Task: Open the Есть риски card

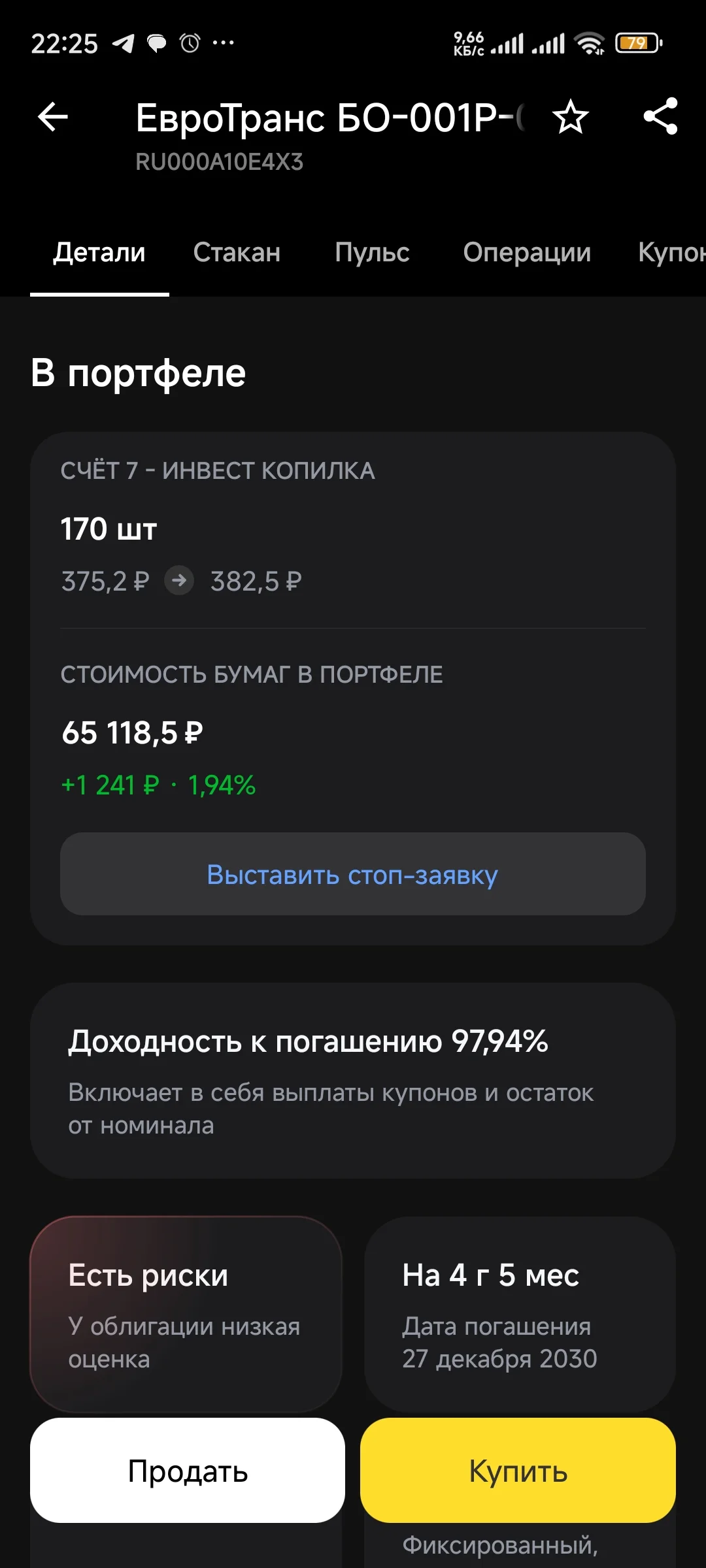Action: (x=186, y=1315)
